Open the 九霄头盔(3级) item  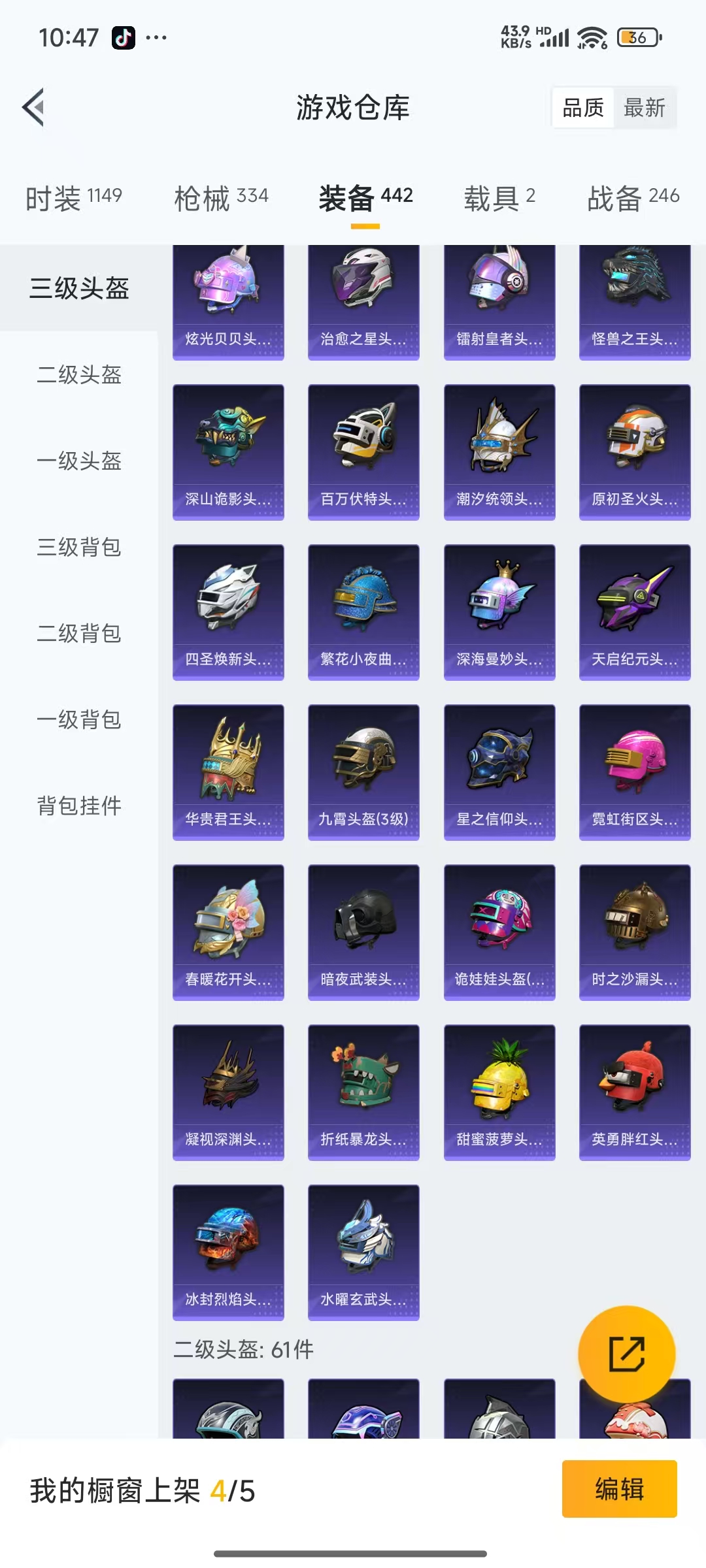pyautogui.click(x=363, y=772)
